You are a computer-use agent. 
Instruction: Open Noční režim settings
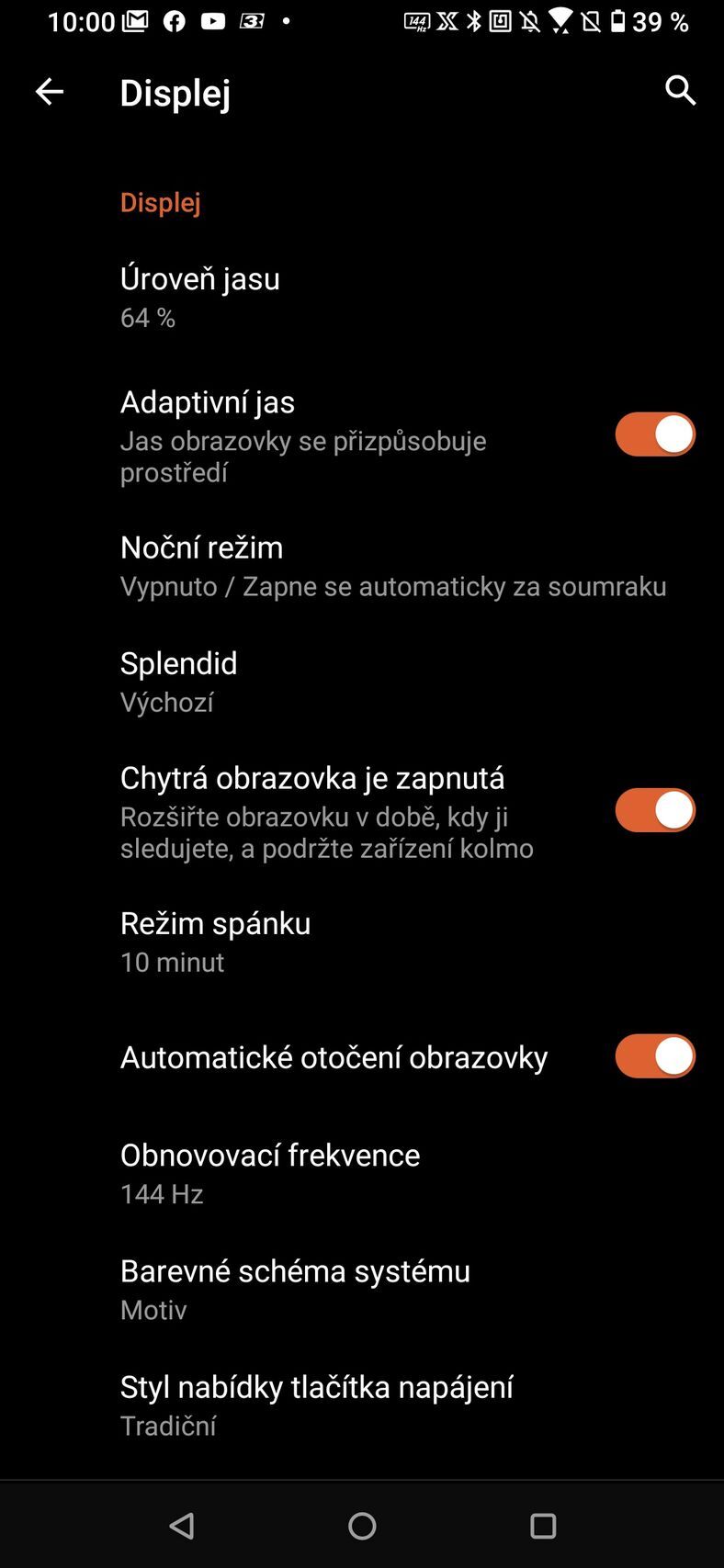[x=276, y=564]
